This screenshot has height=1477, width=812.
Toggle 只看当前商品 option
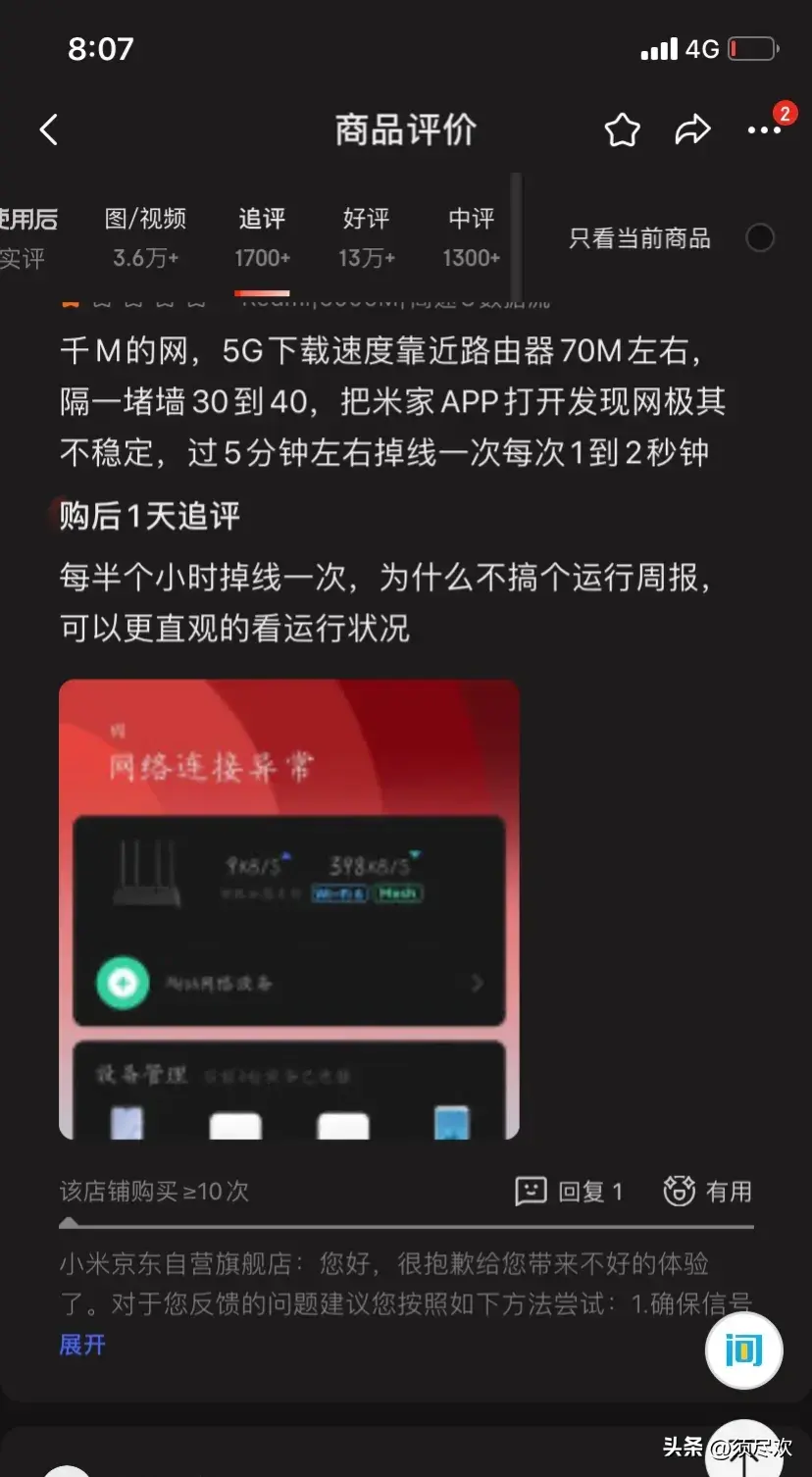click(x=759, y=238)
